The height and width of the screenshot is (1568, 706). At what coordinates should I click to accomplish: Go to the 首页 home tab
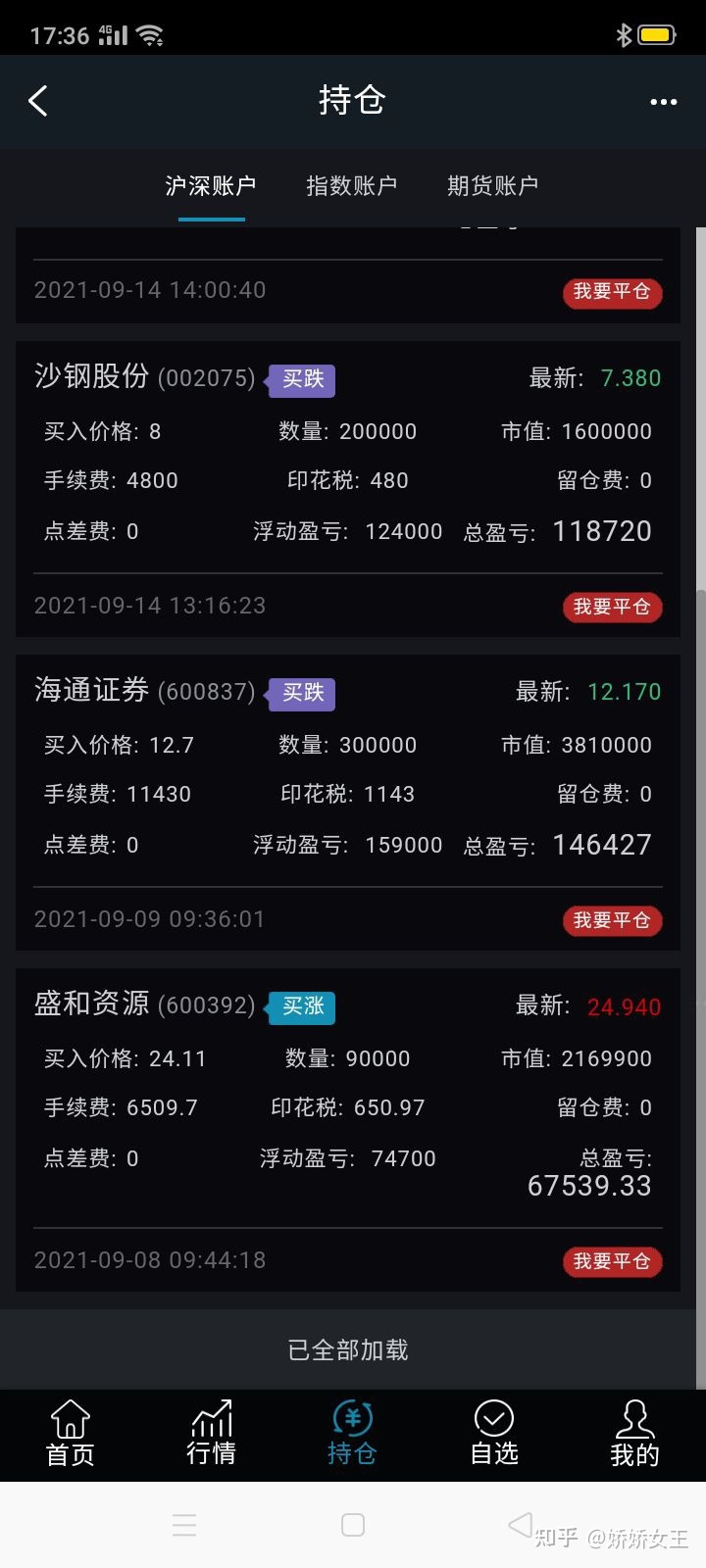click(x=71, y=1434)
